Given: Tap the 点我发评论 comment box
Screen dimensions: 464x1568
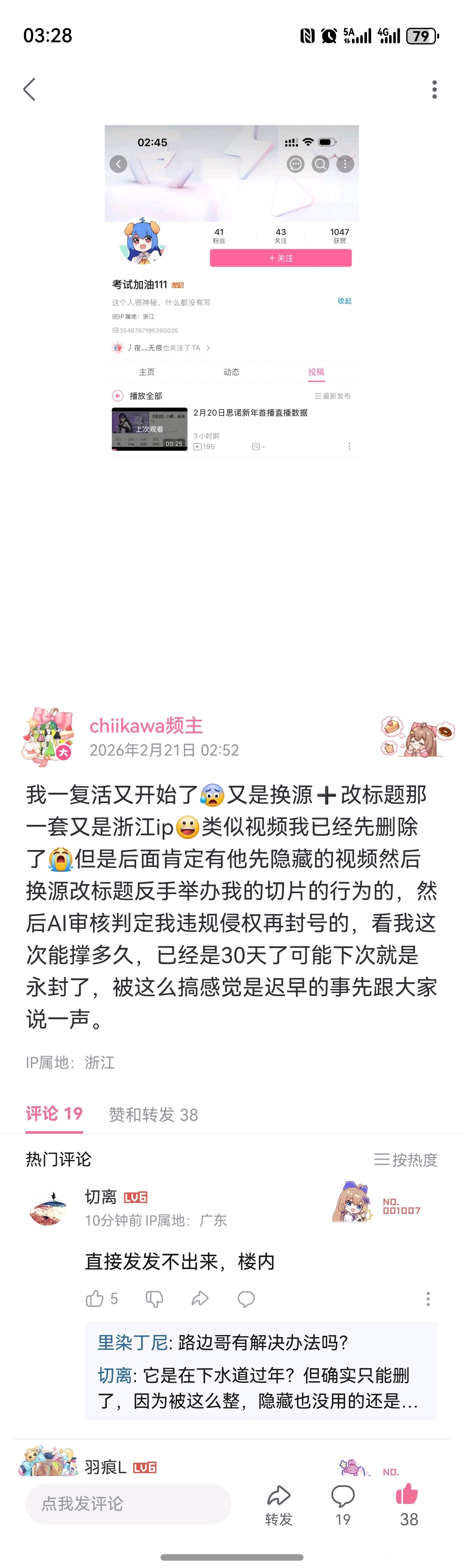Looking at the screenshot, I should tap(128, 1503).
